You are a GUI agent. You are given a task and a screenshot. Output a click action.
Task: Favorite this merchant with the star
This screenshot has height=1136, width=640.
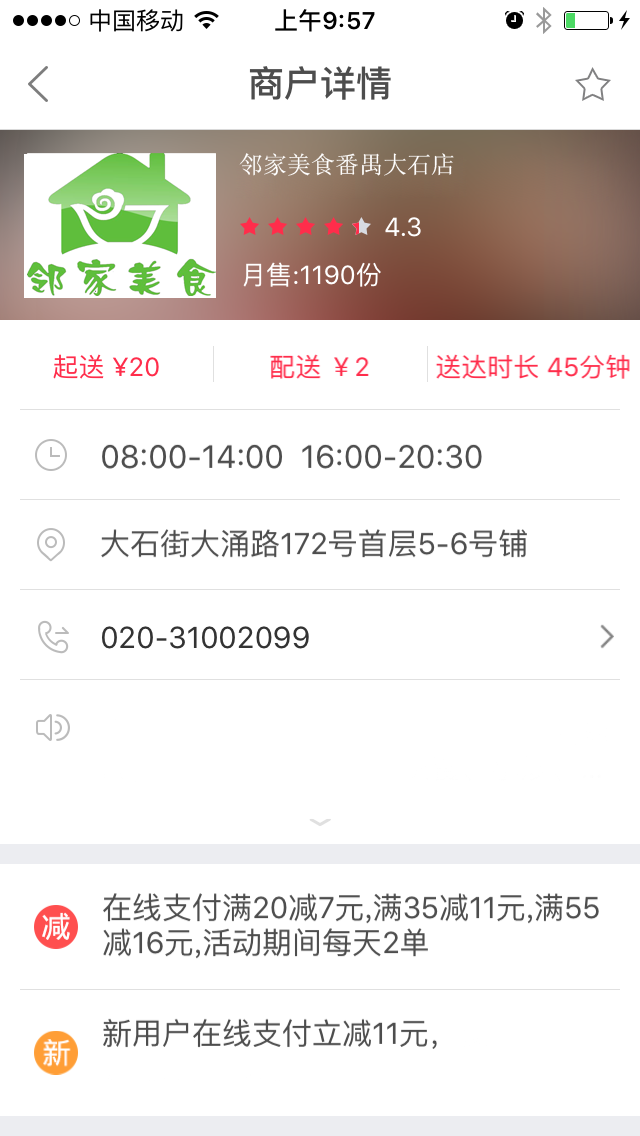[x=592, y=85]
